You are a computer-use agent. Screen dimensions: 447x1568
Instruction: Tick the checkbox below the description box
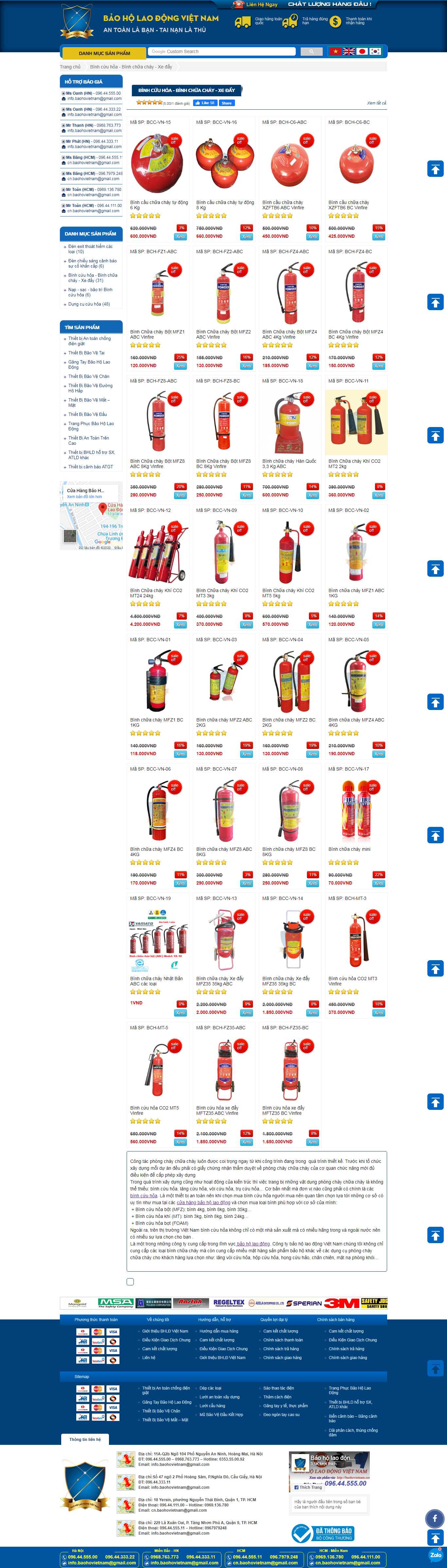(x=130, y=1282)
